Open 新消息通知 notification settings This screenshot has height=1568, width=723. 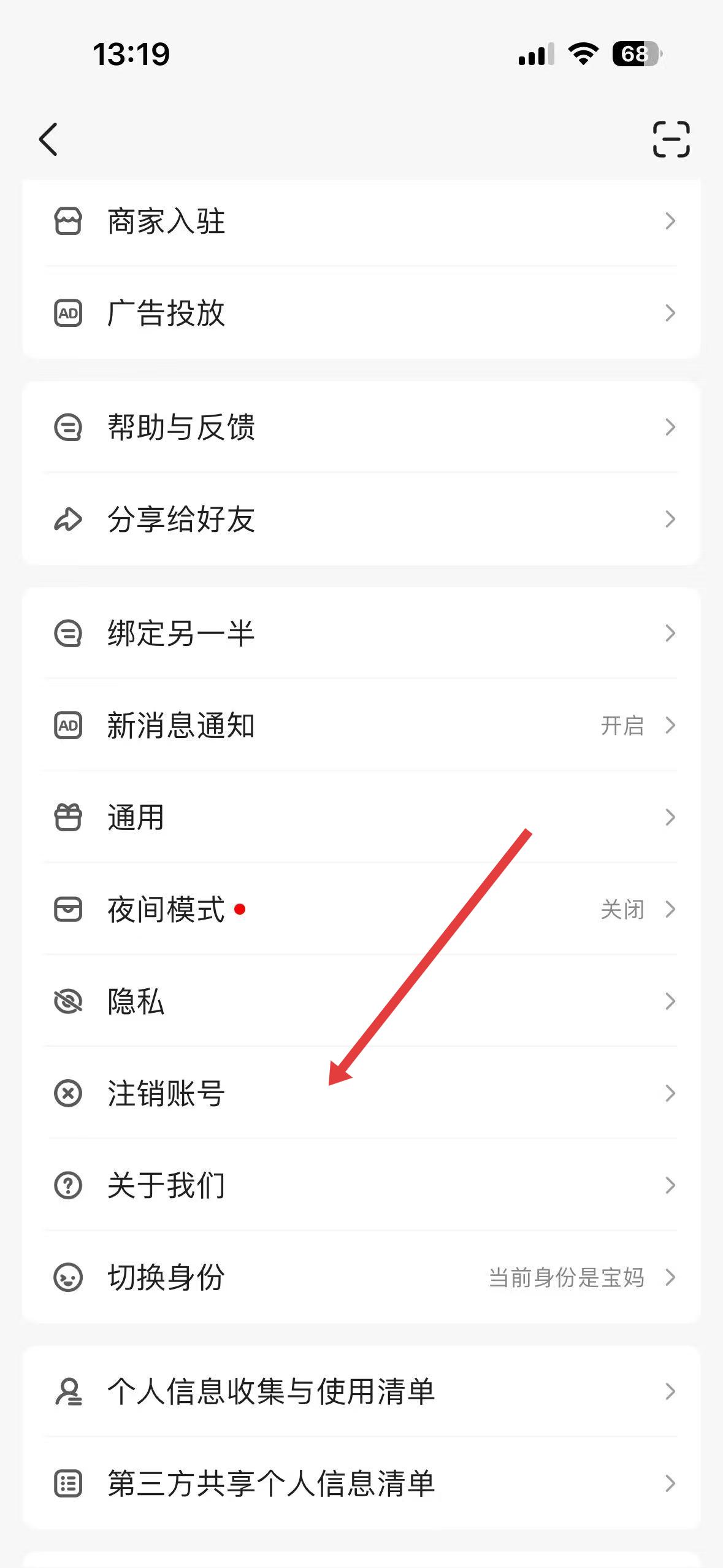(x=361, y=725)
